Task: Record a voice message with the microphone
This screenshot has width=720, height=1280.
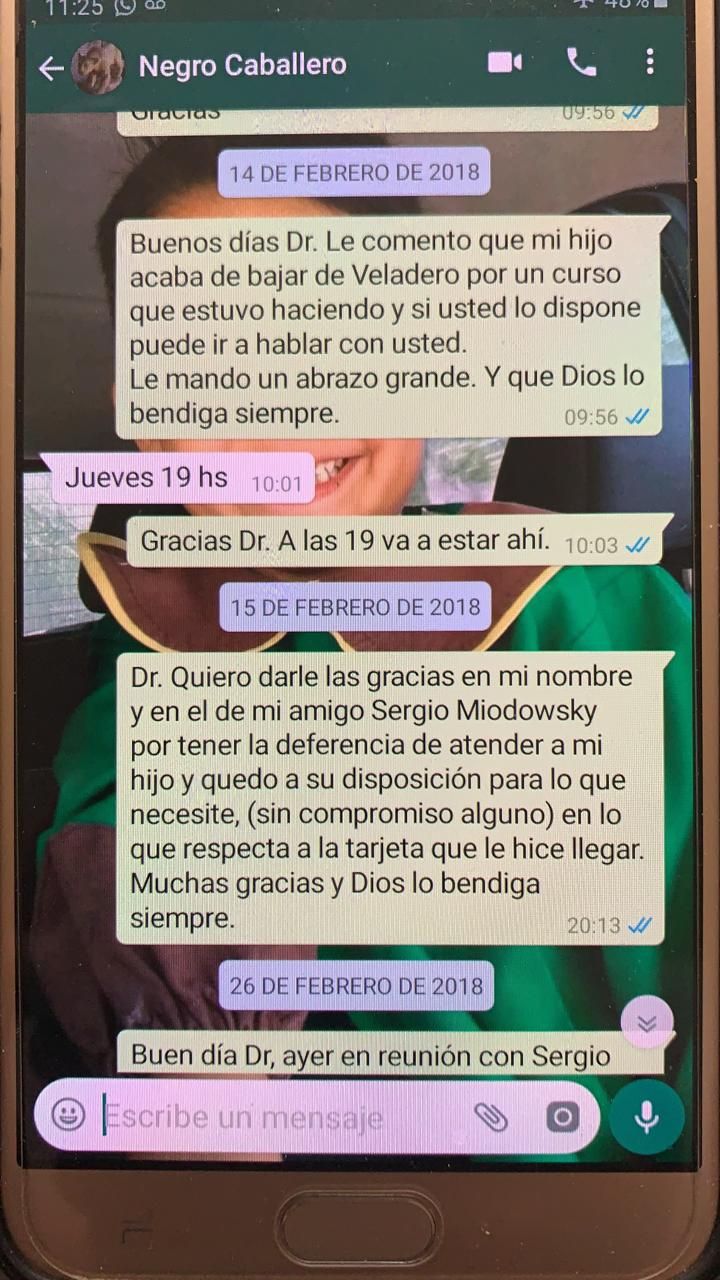Action: [x=646, y=1117]
